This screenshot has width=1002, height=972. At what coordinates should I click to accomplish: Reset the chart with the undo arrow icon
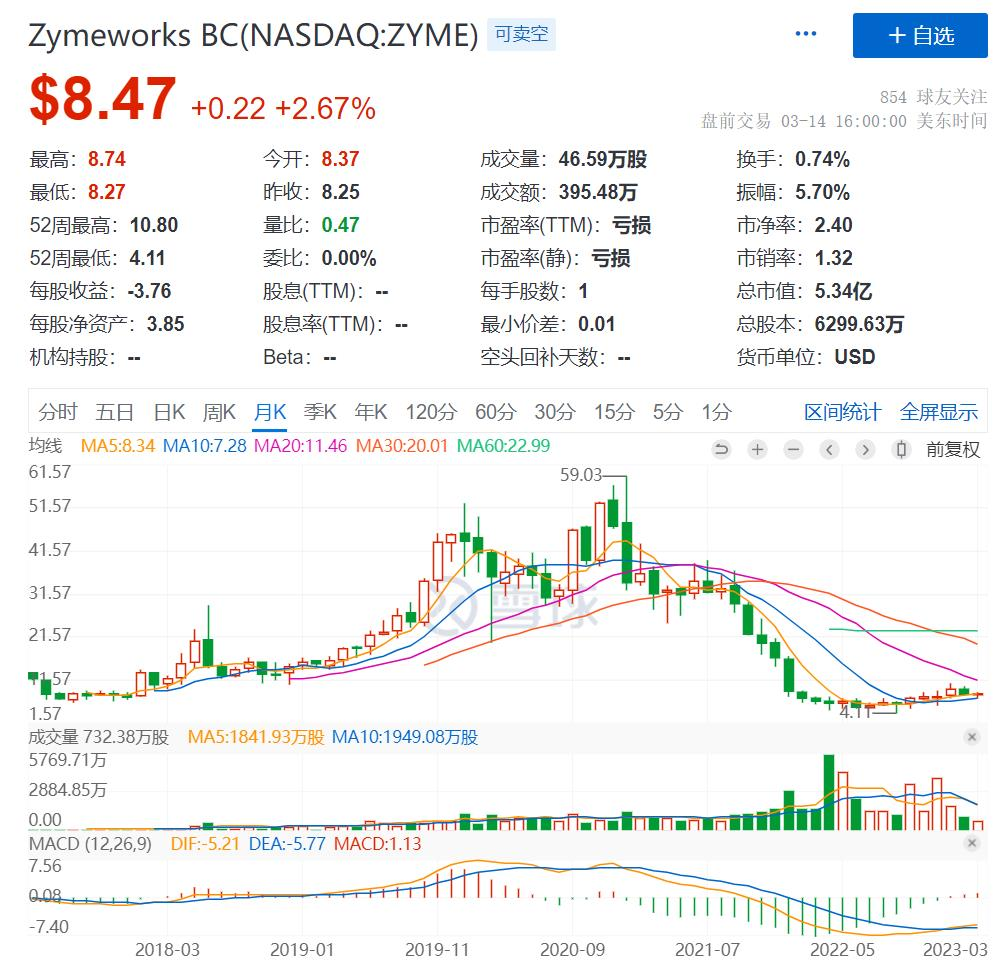pos(721,450)
